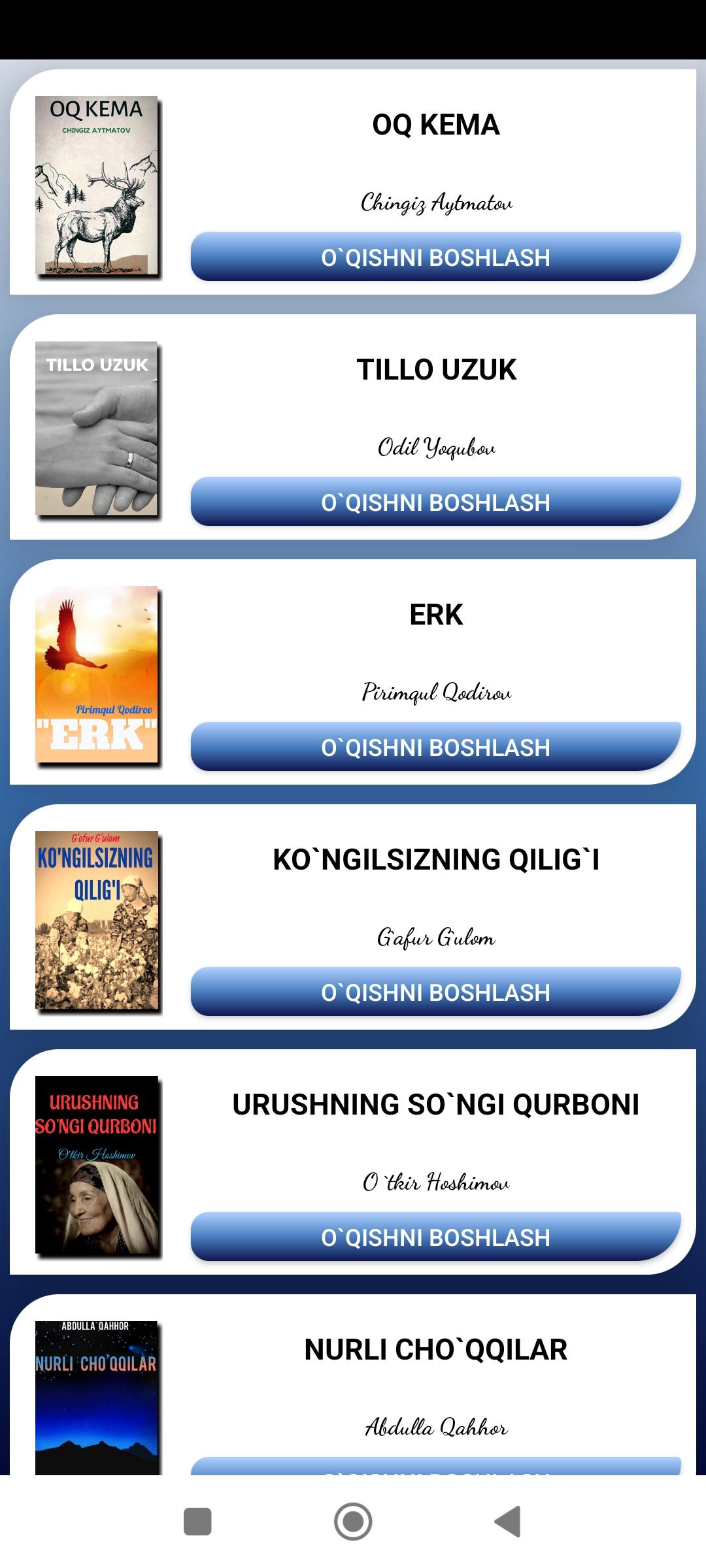The image size is (706, 1568).
Task: Open the Oq Kema book cover
Action: pyautogui.click(x=97, y=186)
